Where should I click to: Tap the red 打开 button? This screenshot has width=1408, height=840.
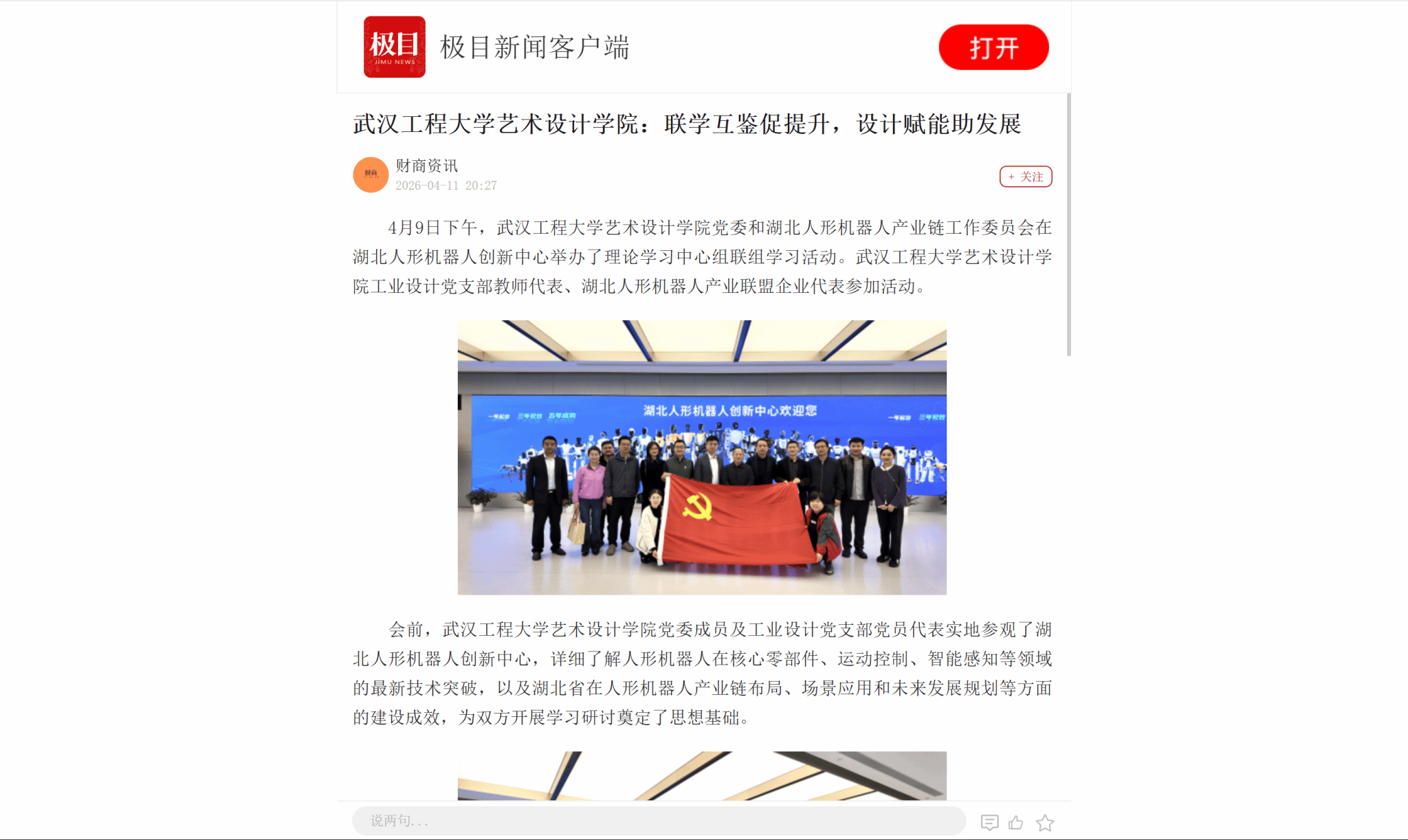click(993, 47)
